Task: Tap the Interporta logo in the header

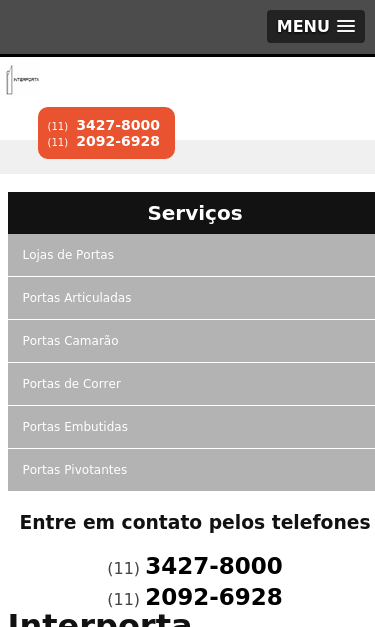Action: pos(23,80)
